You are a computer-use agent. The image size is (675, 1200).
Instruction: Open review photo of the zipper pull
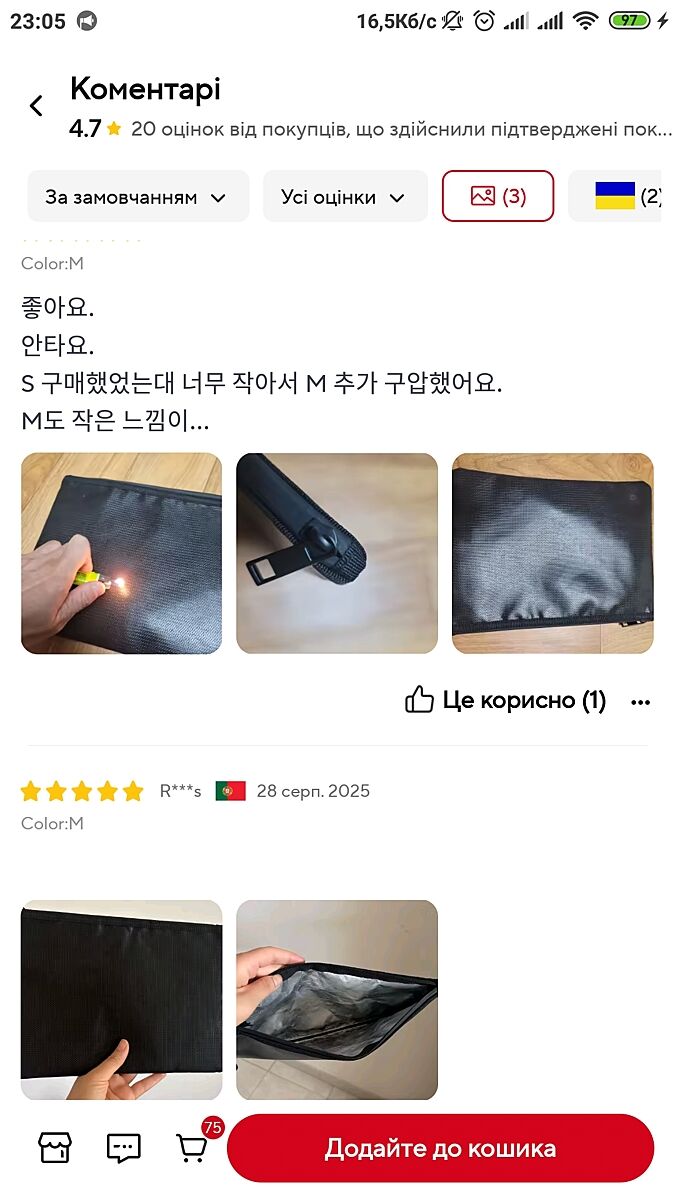[x=336, y=553]
